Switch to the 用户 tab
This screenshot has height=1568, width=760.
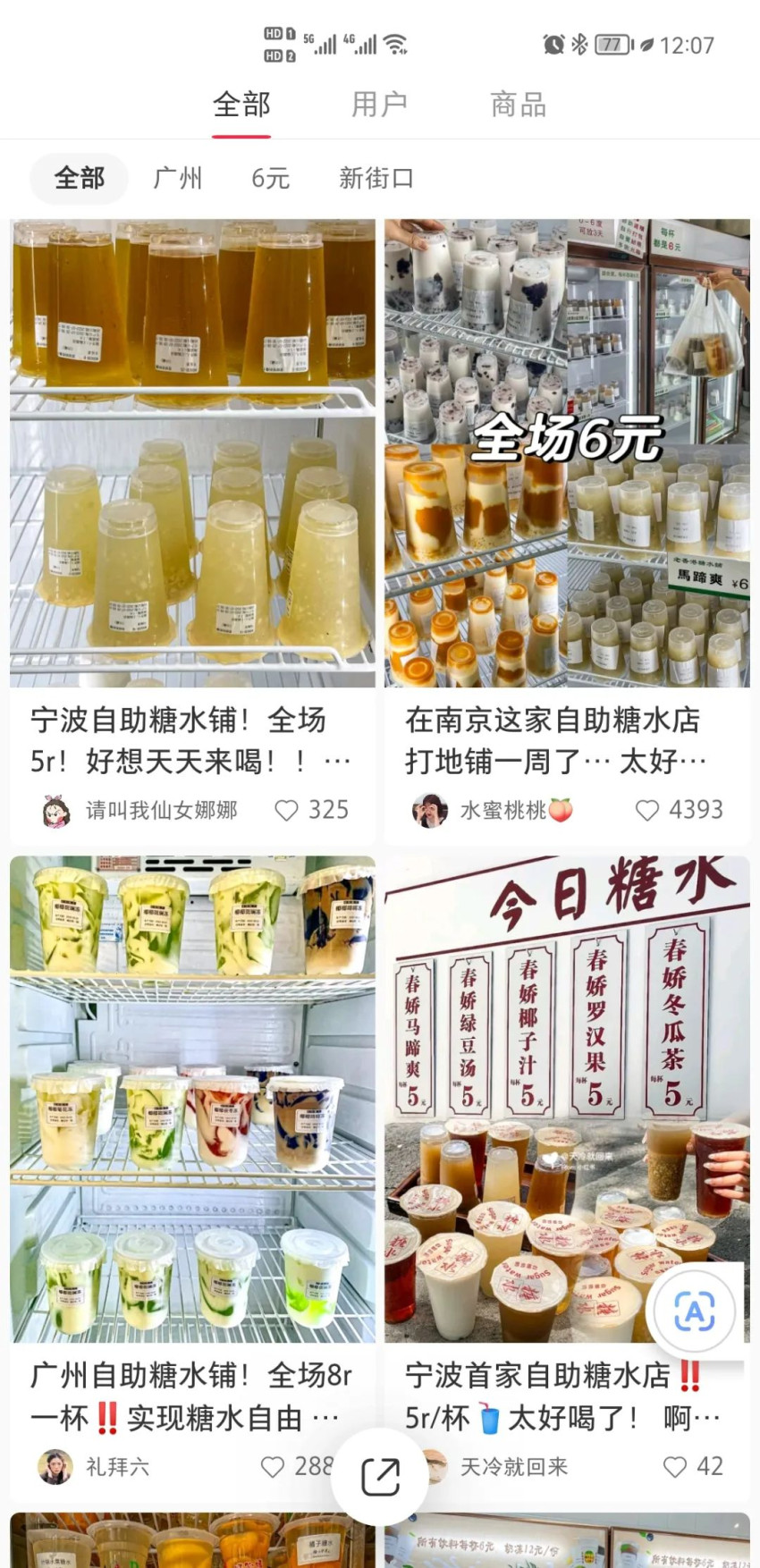click(x=379, y=104)
